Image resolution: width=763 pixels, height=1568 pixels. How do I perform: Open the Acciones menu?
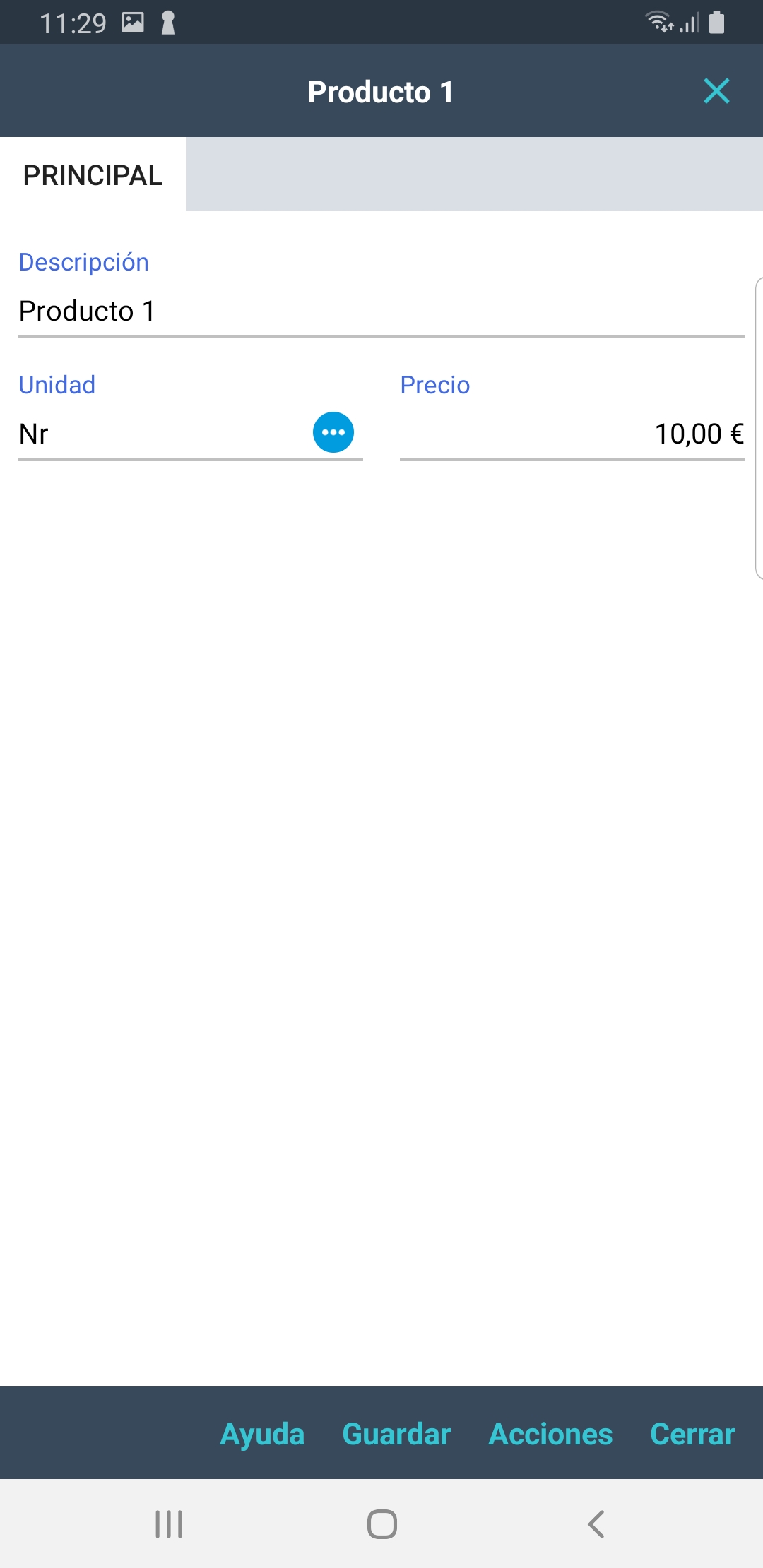tap(550, 1434)
